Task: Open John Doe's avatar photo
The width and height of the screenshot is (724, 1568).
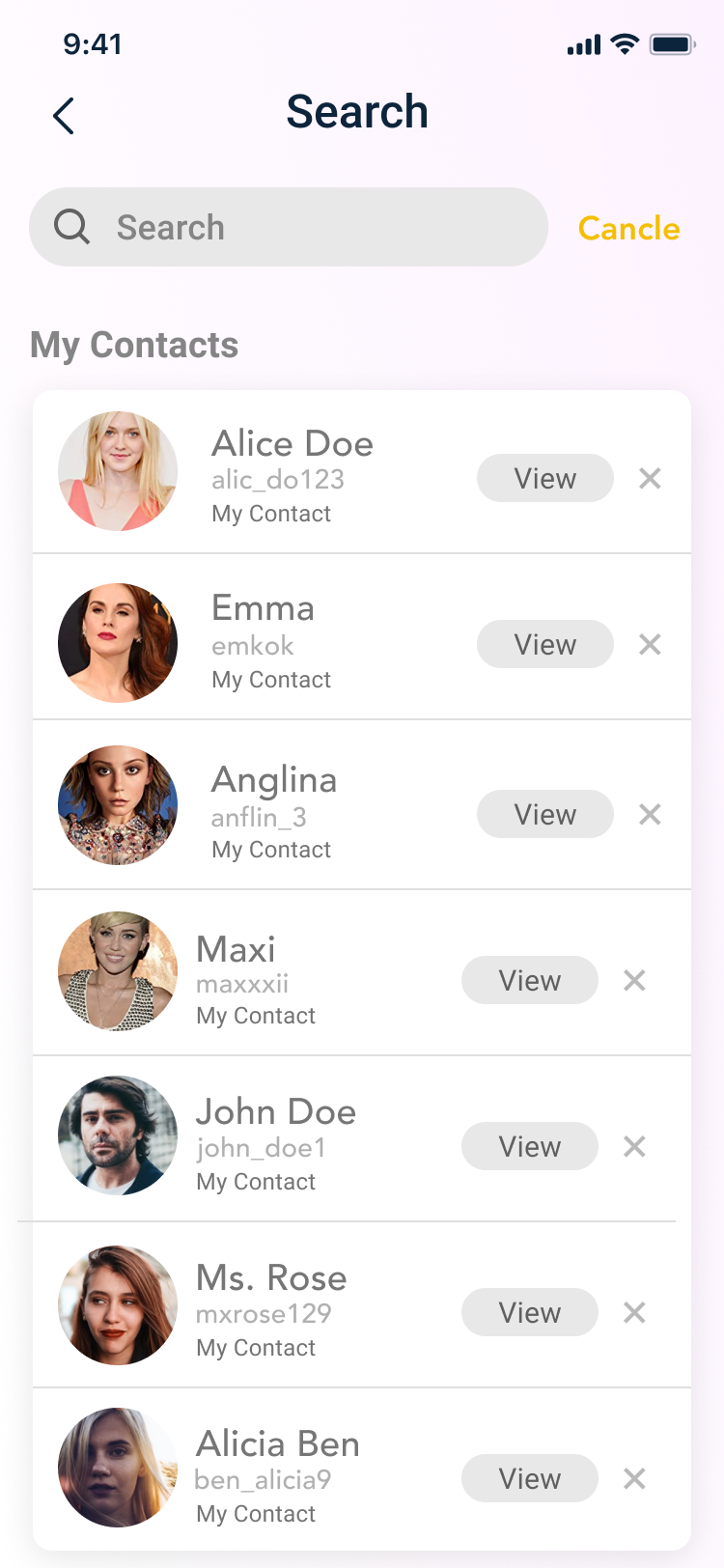Action: point(118,1135)
